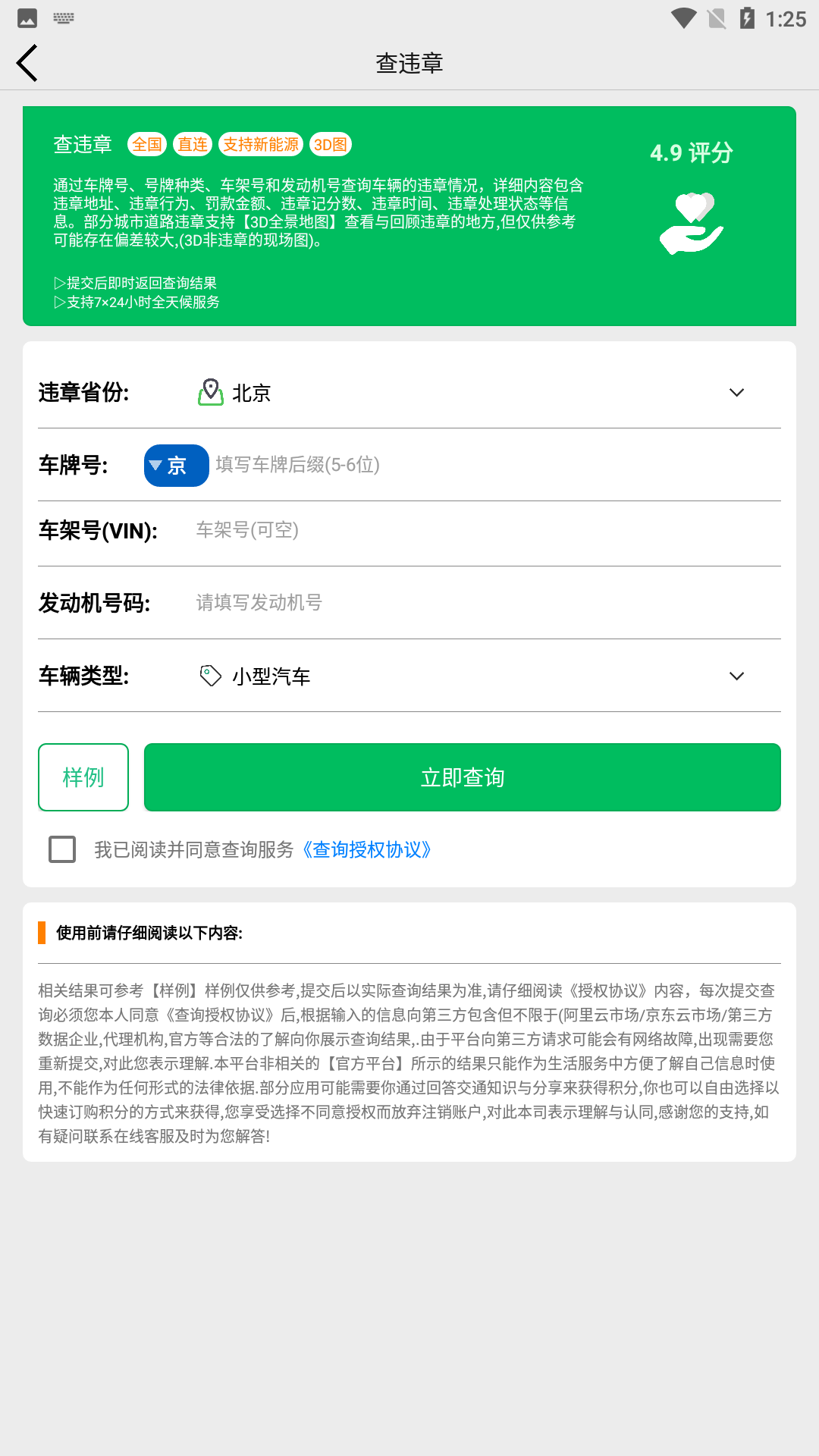Click the 支持新能源 badge
The image size is (819, 1456).
pos(261,144)
